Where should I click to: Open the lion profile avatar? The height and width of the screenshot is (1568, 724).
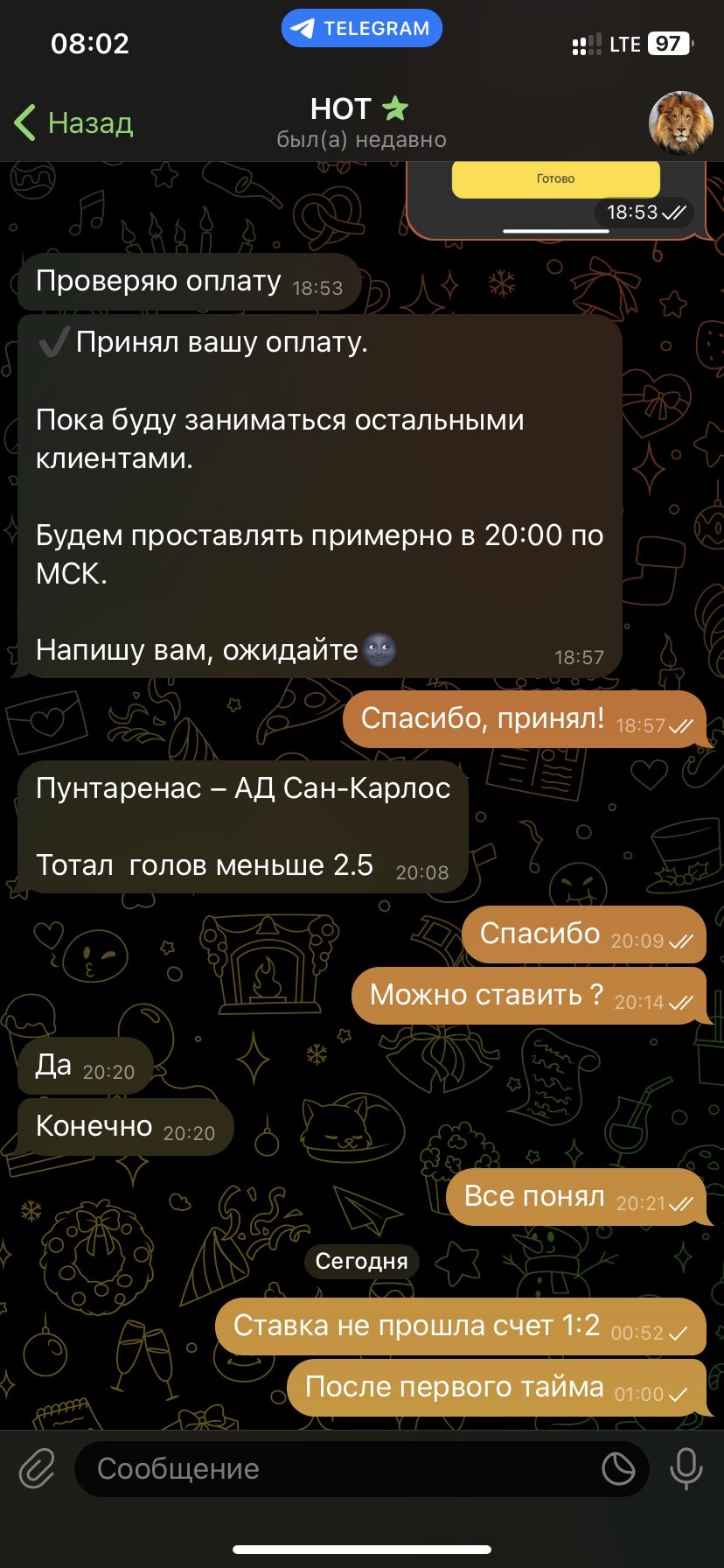[680, 123]
